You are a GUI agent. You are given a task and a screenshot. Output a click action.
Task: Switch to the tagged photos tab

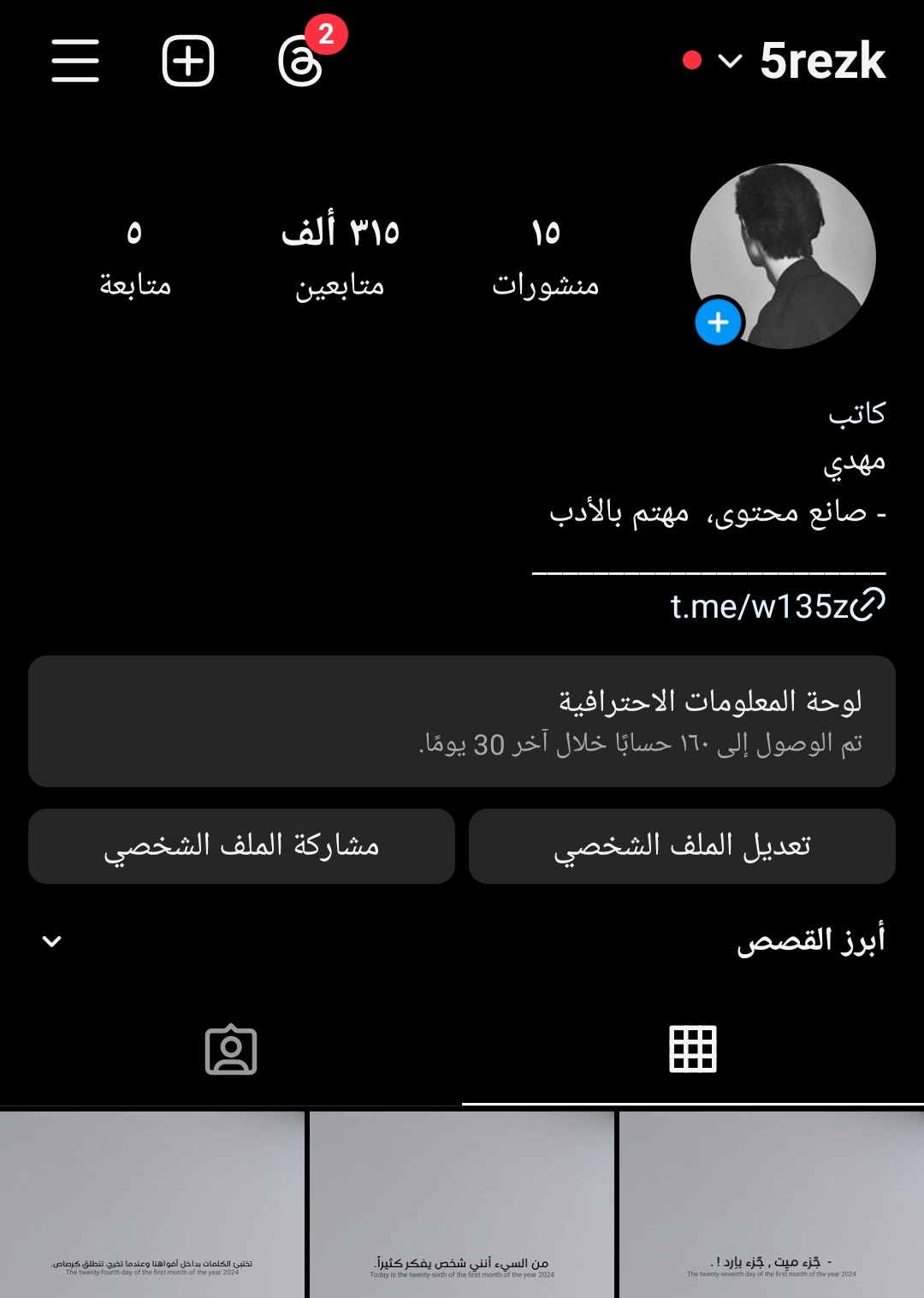231,1049
